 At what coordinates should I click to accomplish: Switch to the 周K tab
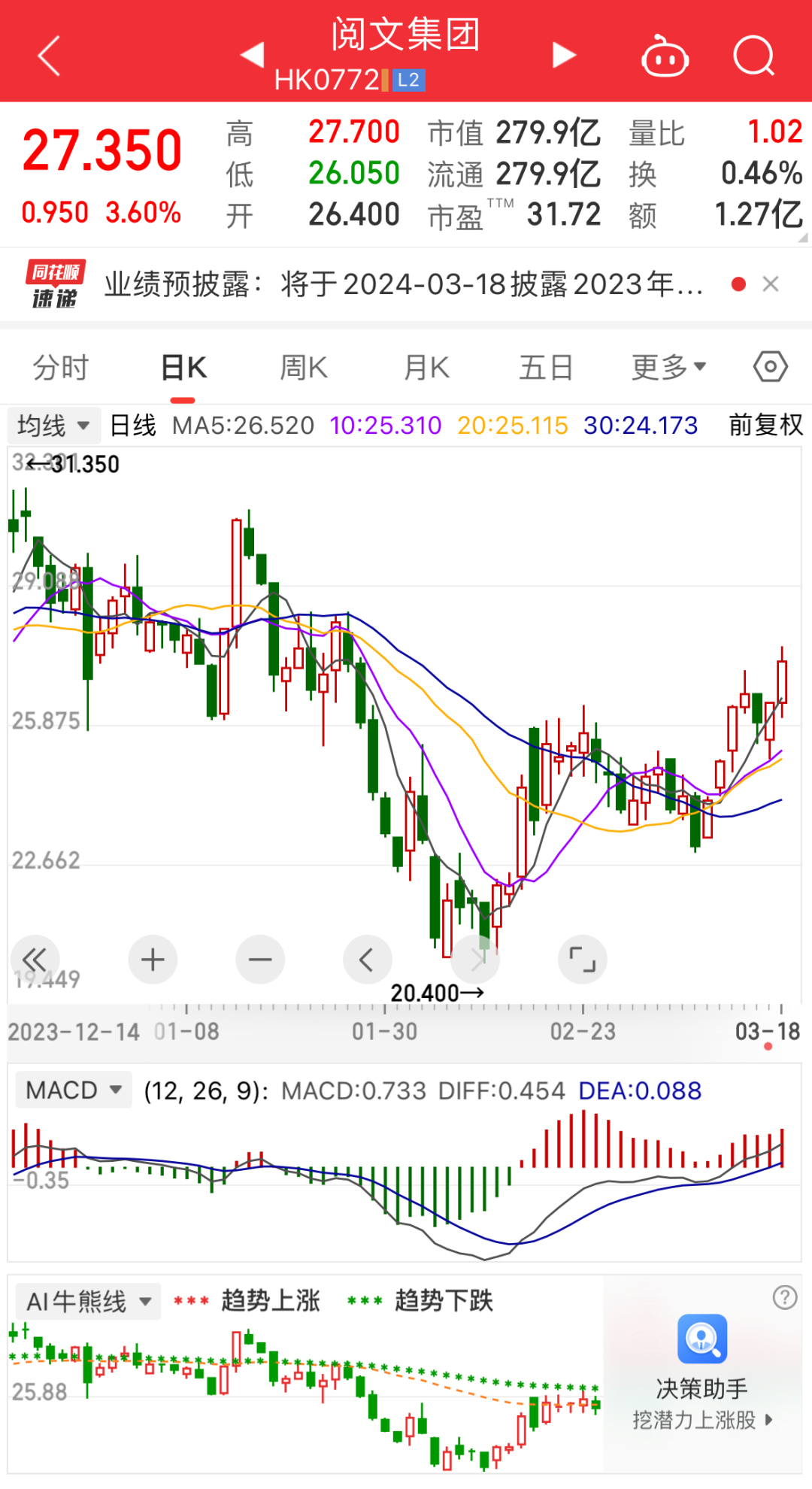[303, 368]
